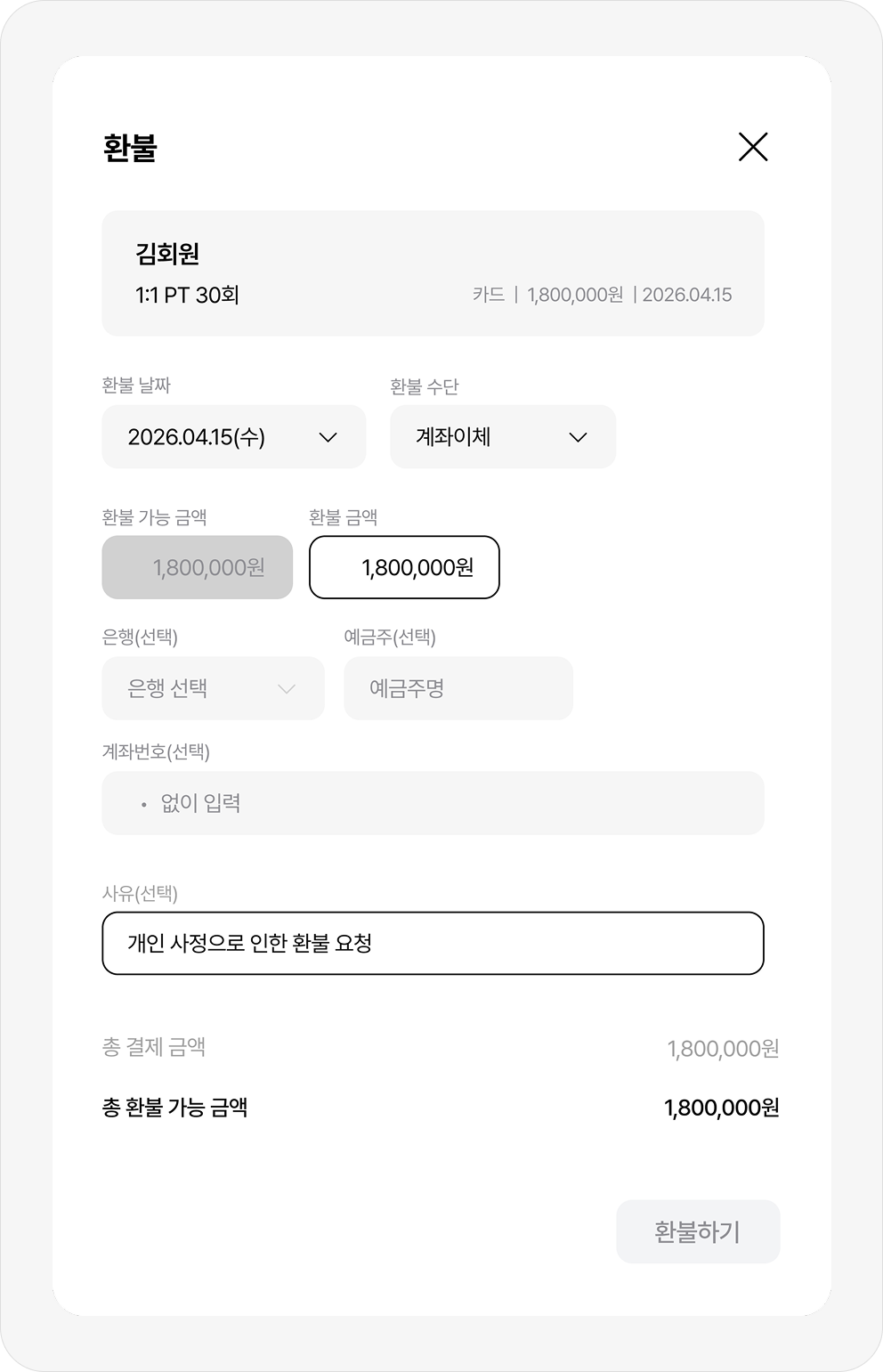Image resolution: width=883 pixels, height=1372 pixels.
Task: Open the 은행 선택 dropdown
Action: pos(213,688)
